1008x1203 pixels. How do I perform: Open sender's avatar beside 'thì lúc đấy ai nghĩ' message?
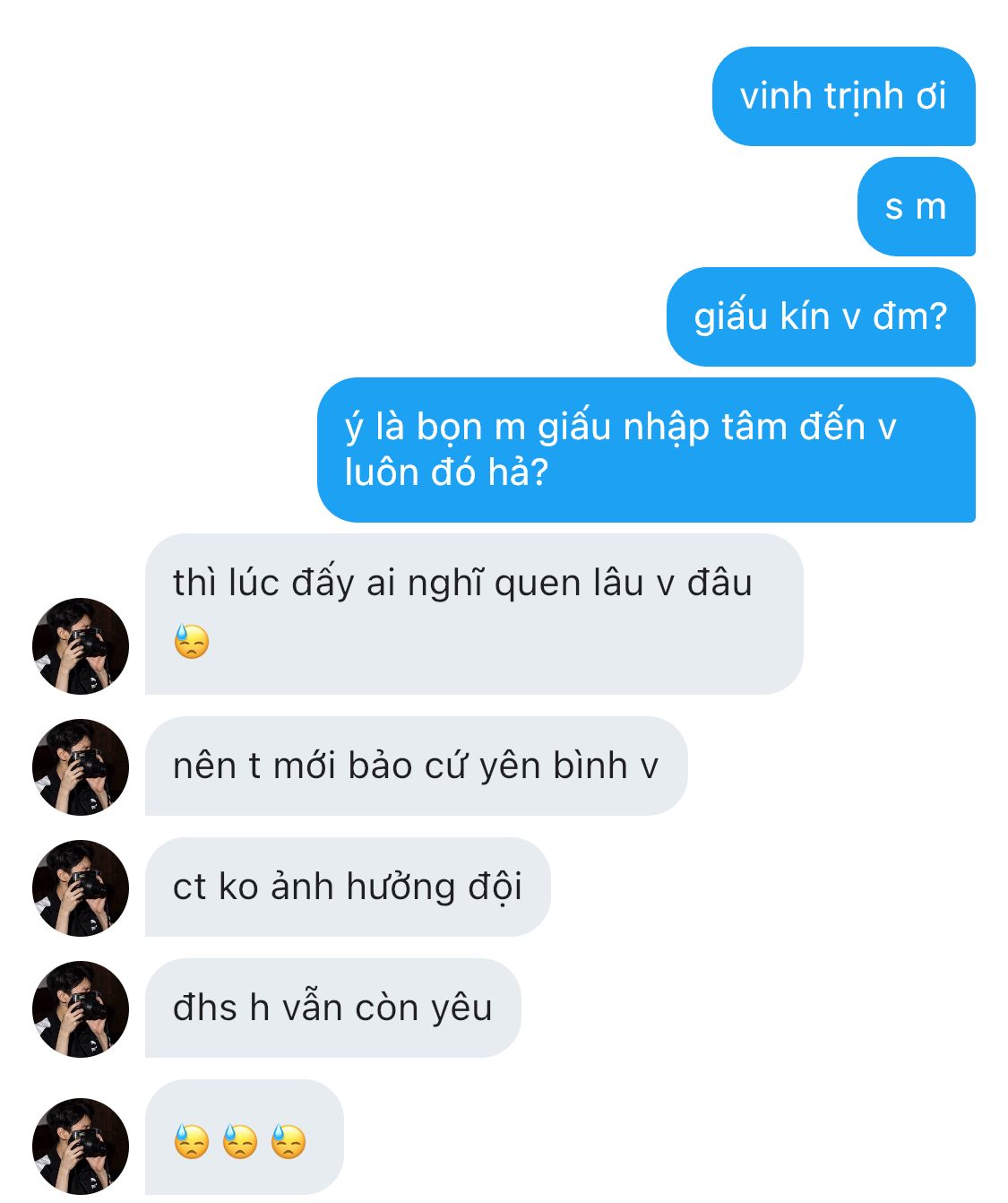(81, 645)
